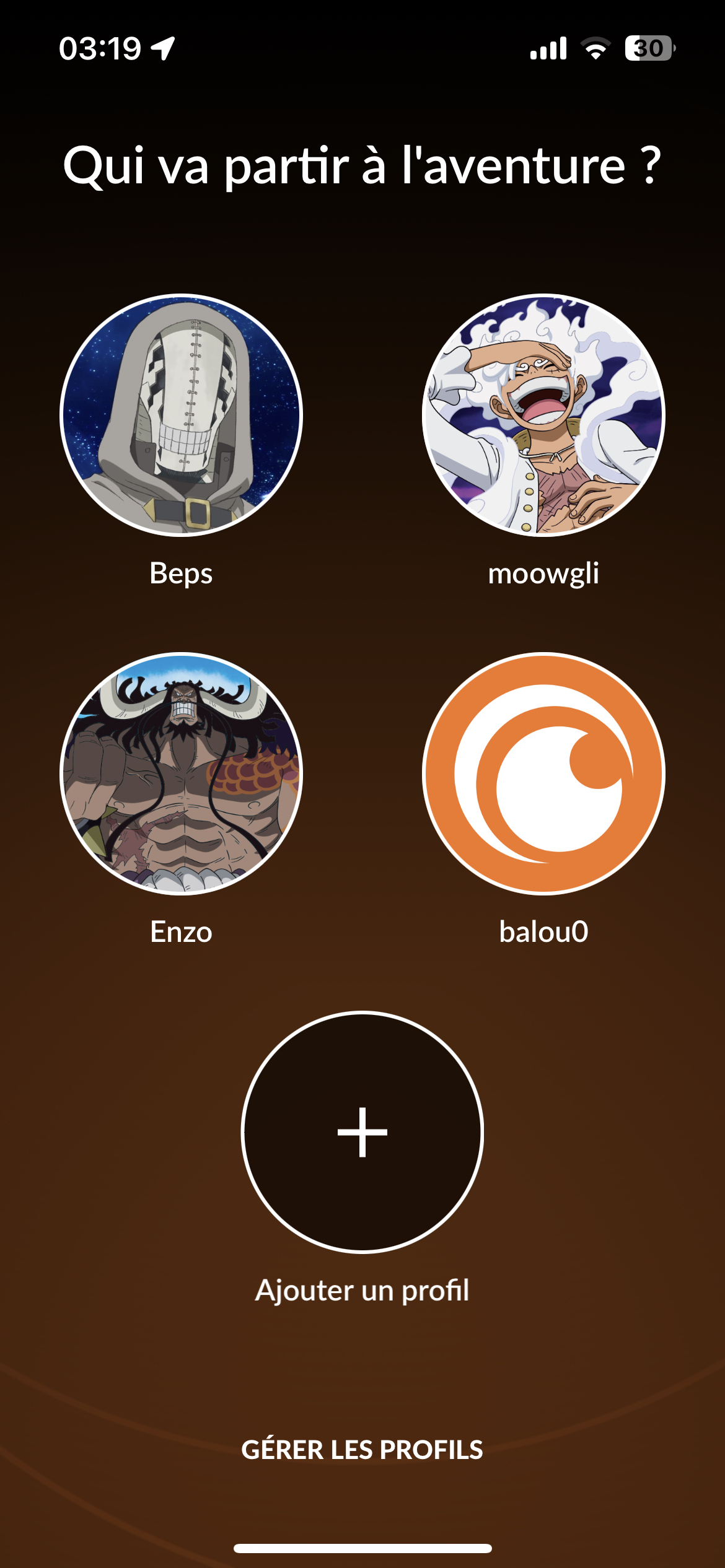The width and height of the screenshot is (725, 1568).
Task: Add a new profile
Action: click(x=362, y=1132)
